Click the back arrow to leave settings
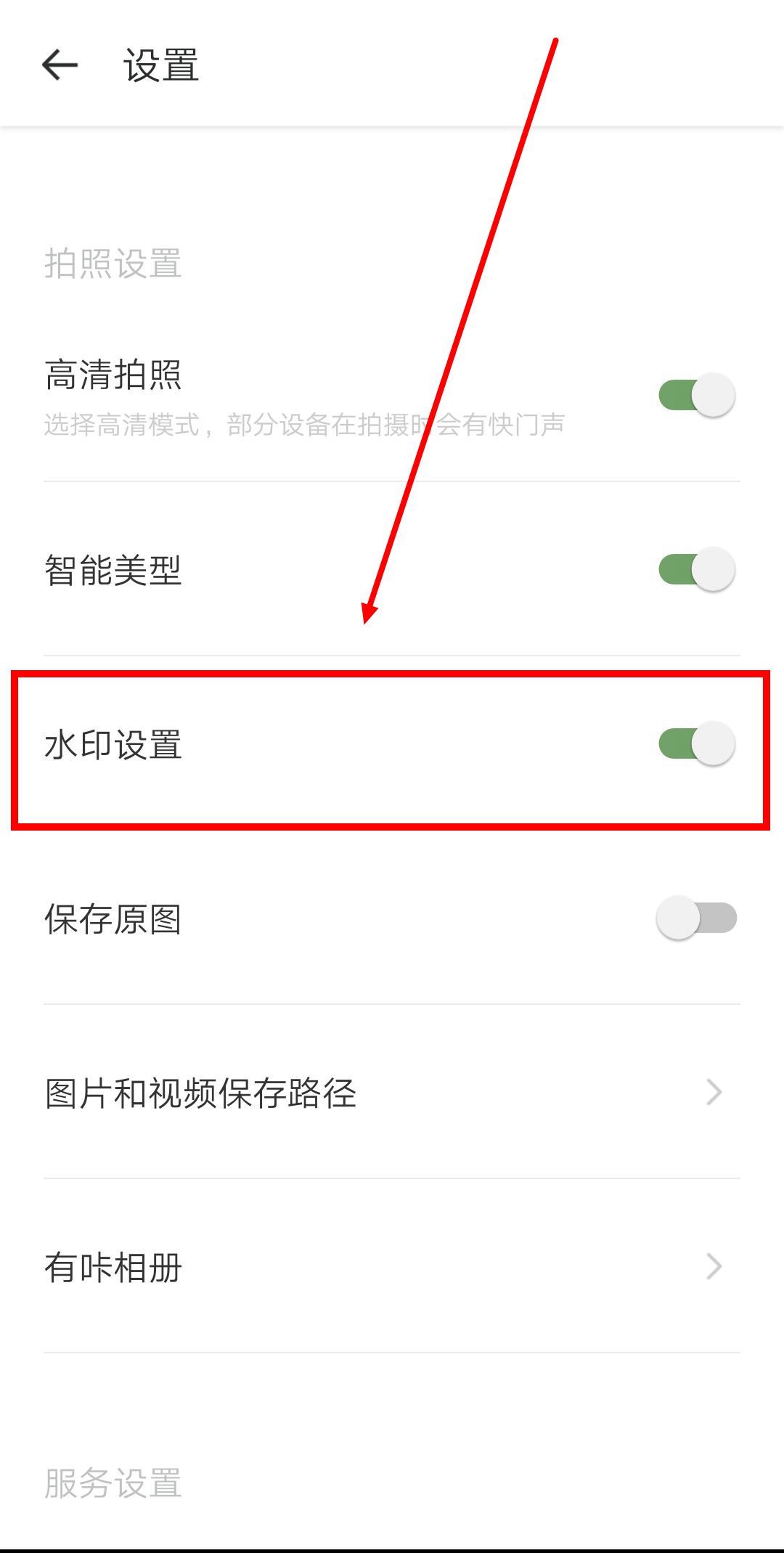Image resolution: width=784 pixels, height=1553 pixels. pyautogui.click(x=58, y=65)
